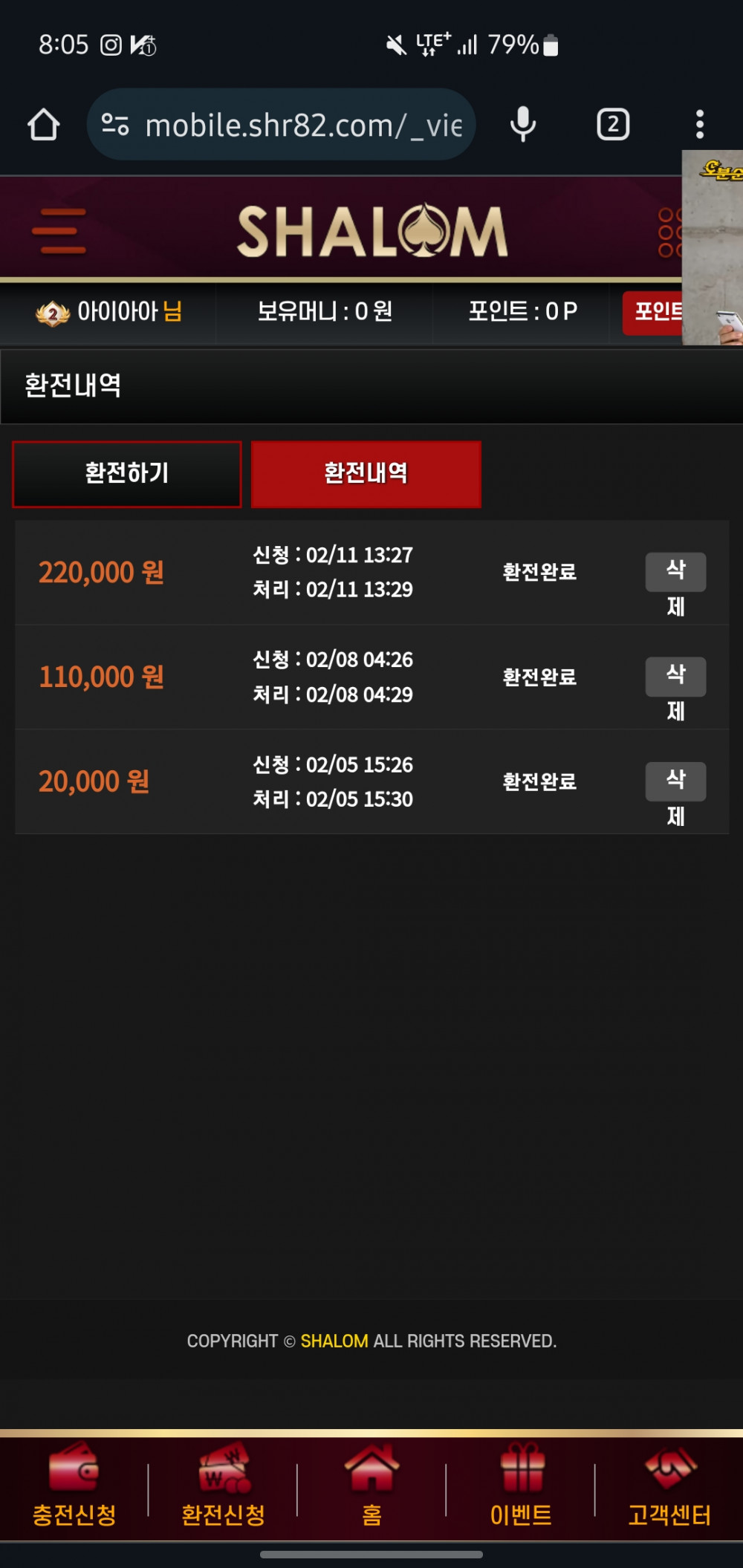Image resolution: width=743 pixels, height=1568 pixels.
Task: Select the 환전내역 tab
Action: (x=366, y=474)
